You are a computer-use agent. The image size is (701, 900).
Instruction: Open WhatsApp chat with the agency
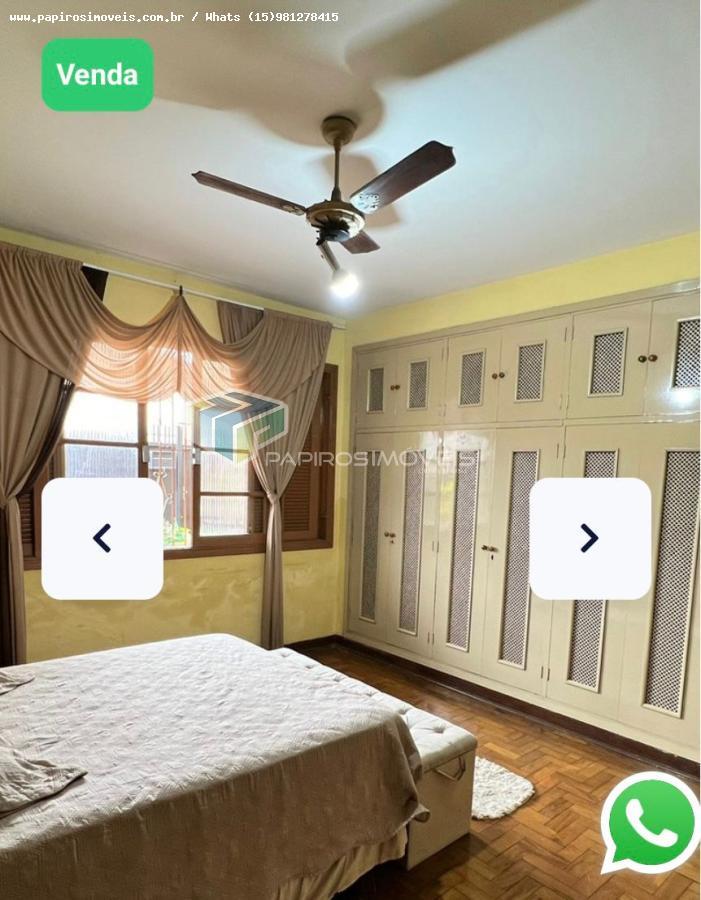(x=651, y=823)
